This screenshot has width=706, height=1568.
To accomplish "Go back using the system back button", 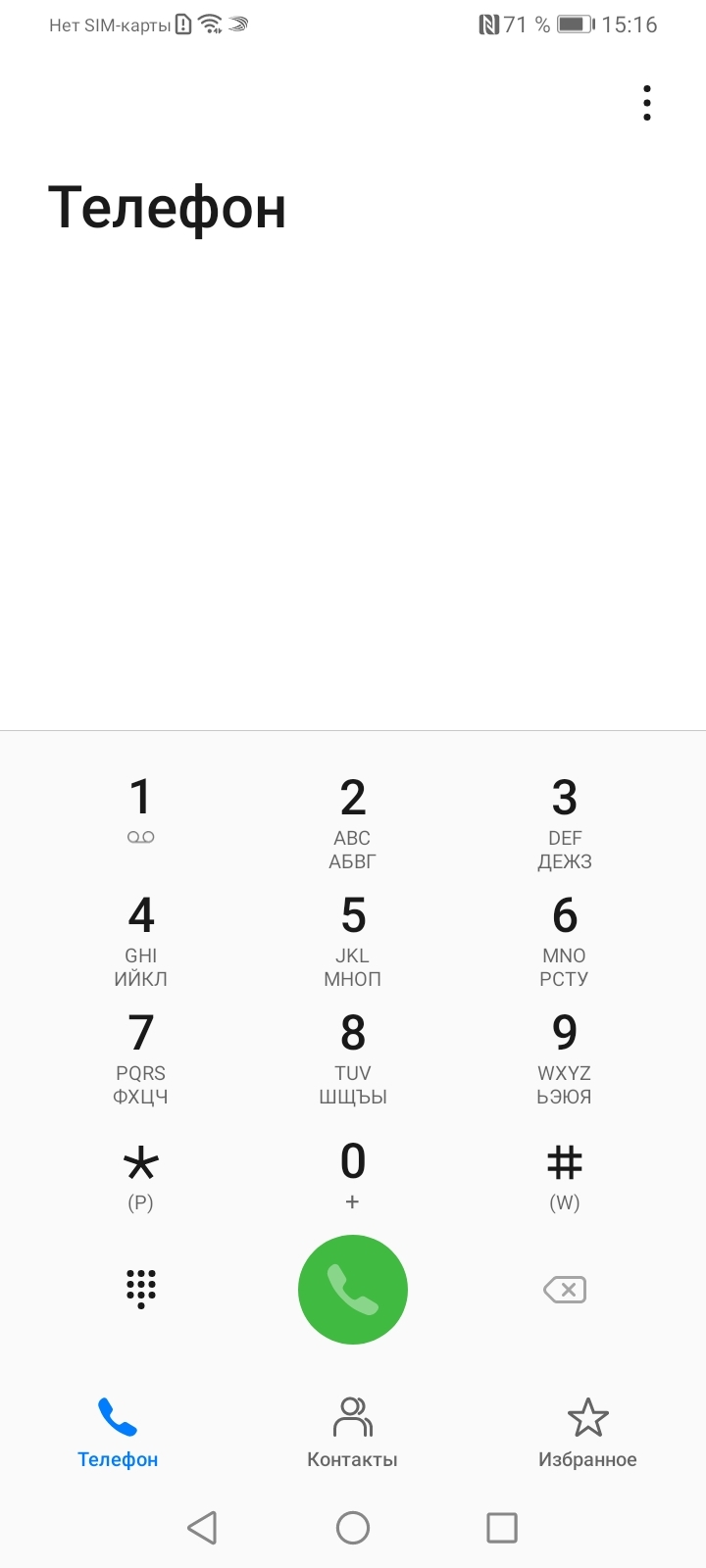I will tap(202, 1527).
